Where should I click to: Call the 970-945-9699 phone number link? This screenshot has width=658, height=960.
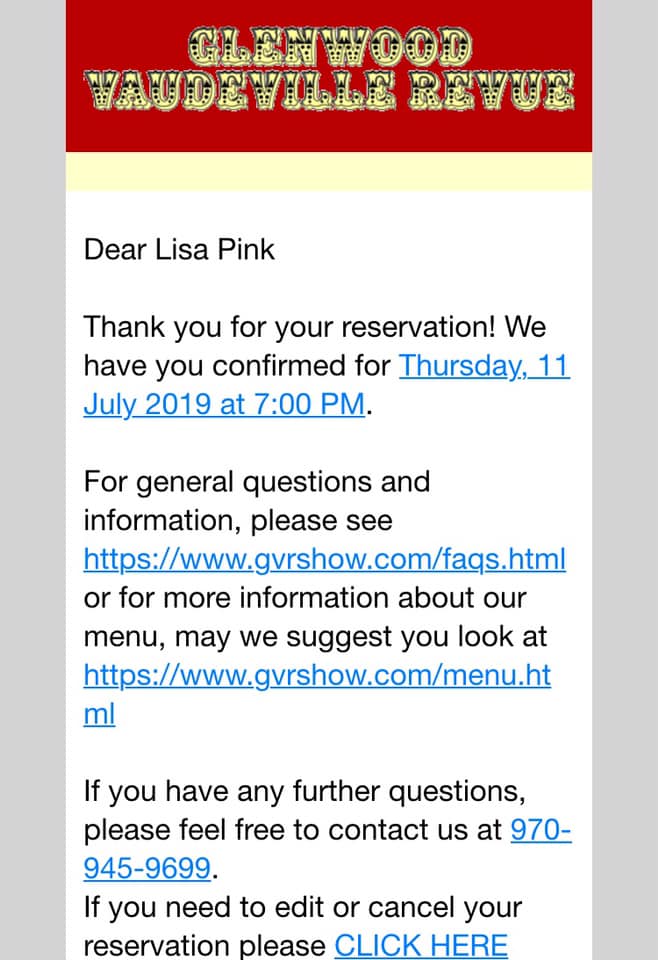[x=540, y=830]
